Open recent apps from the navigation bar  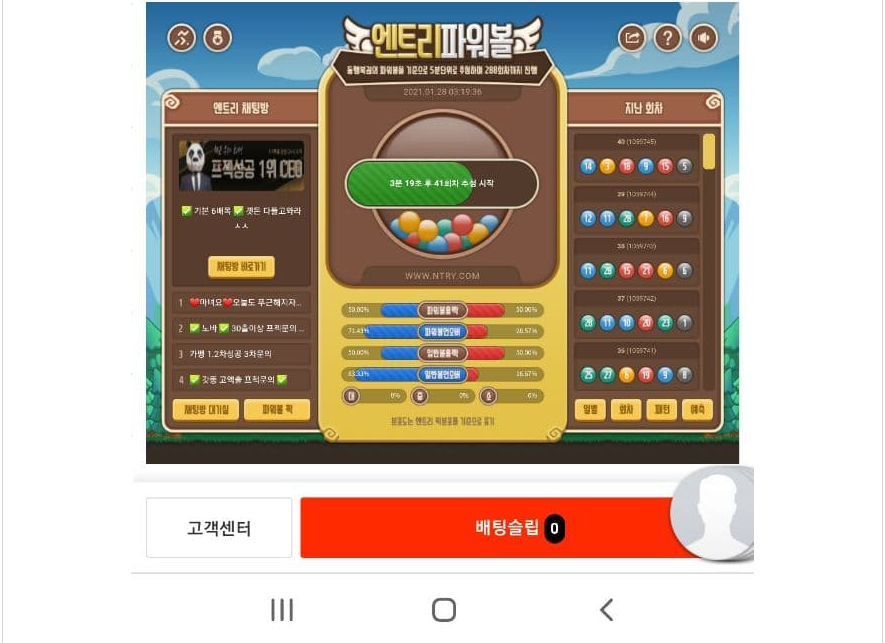click(x=282, y=610)
